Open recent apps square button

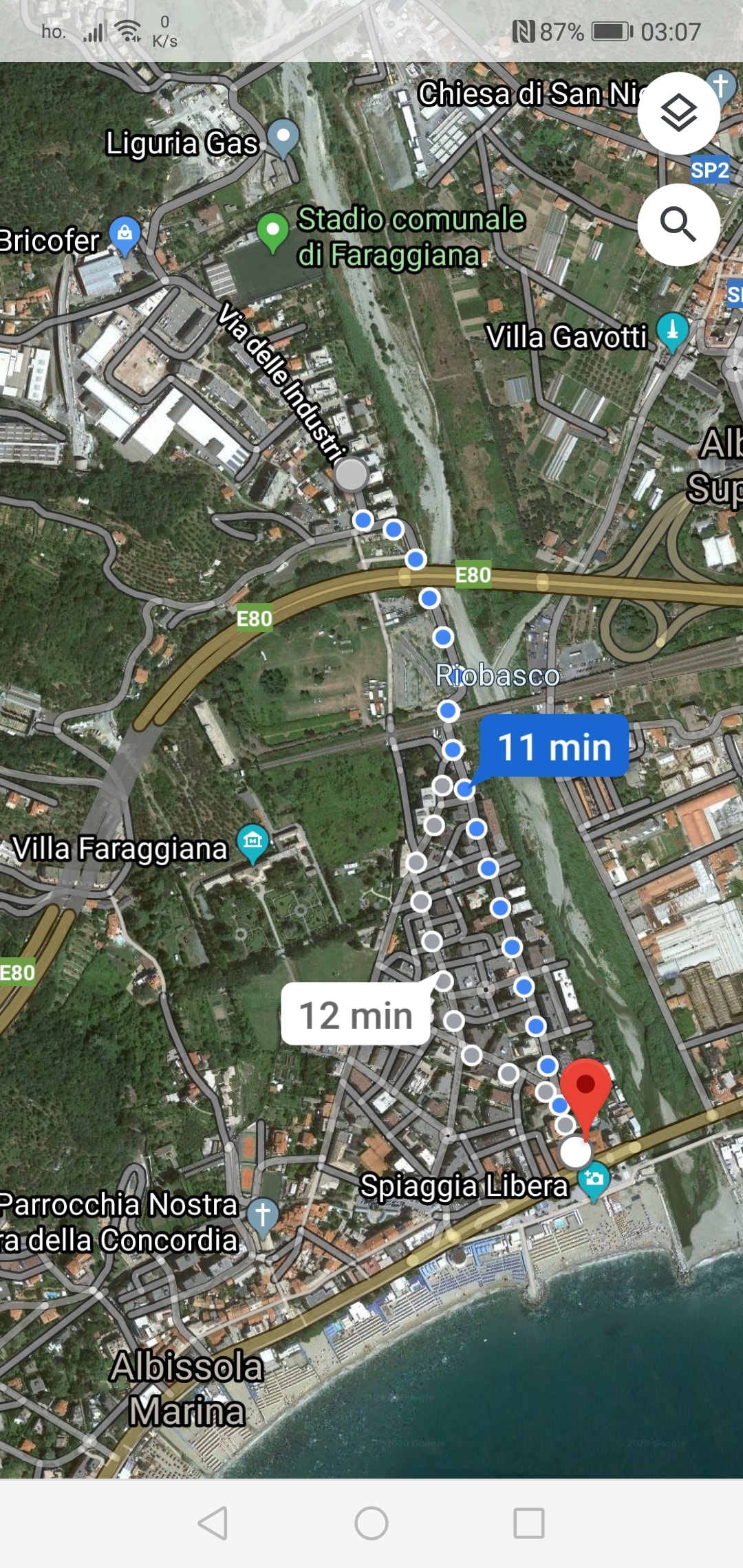[x=528, y=1523]
